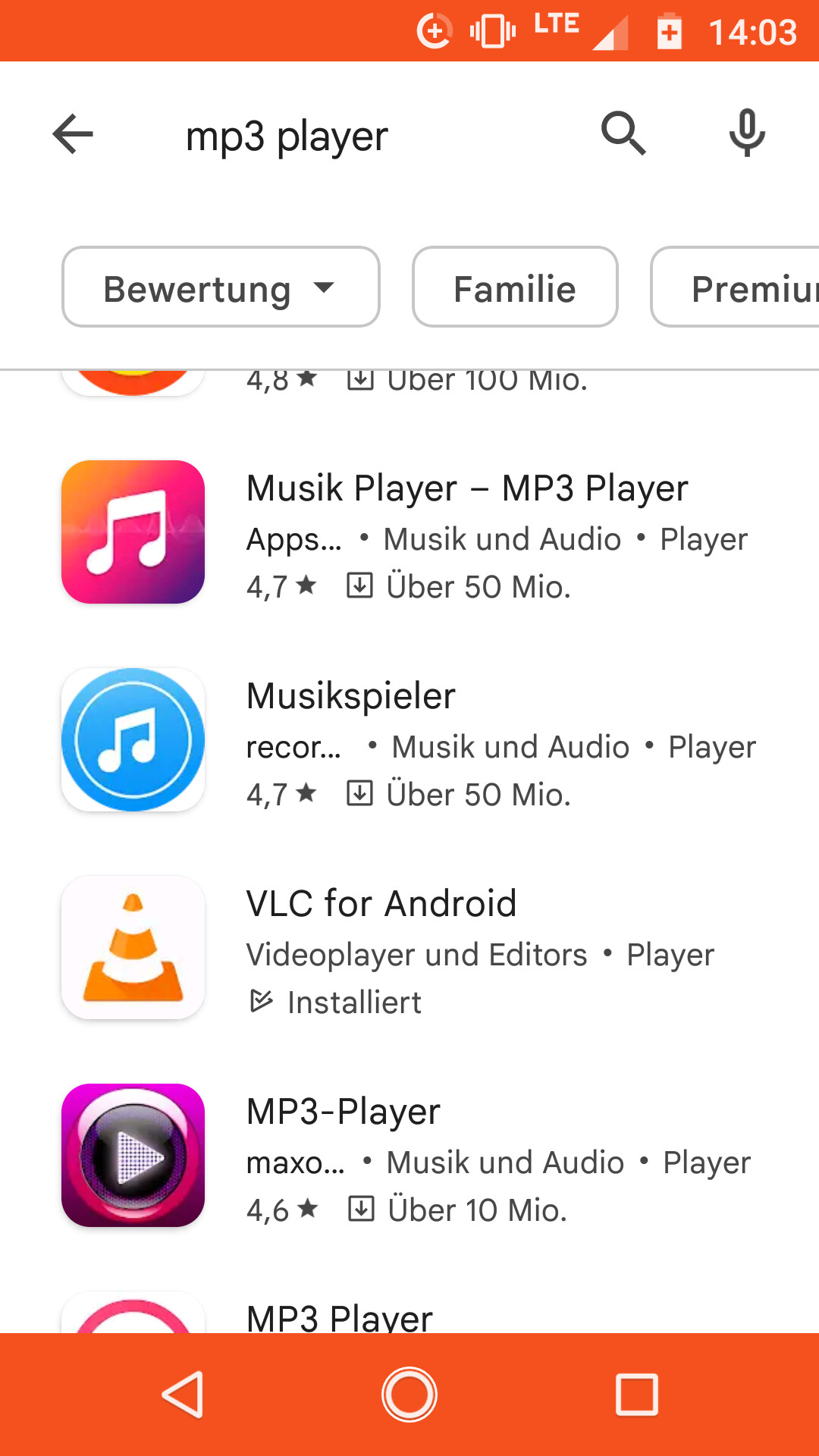The height and width of the screenshot is (1456, 819).
Task: Select the Premium filter chip
Action: (x=735, y=287)
